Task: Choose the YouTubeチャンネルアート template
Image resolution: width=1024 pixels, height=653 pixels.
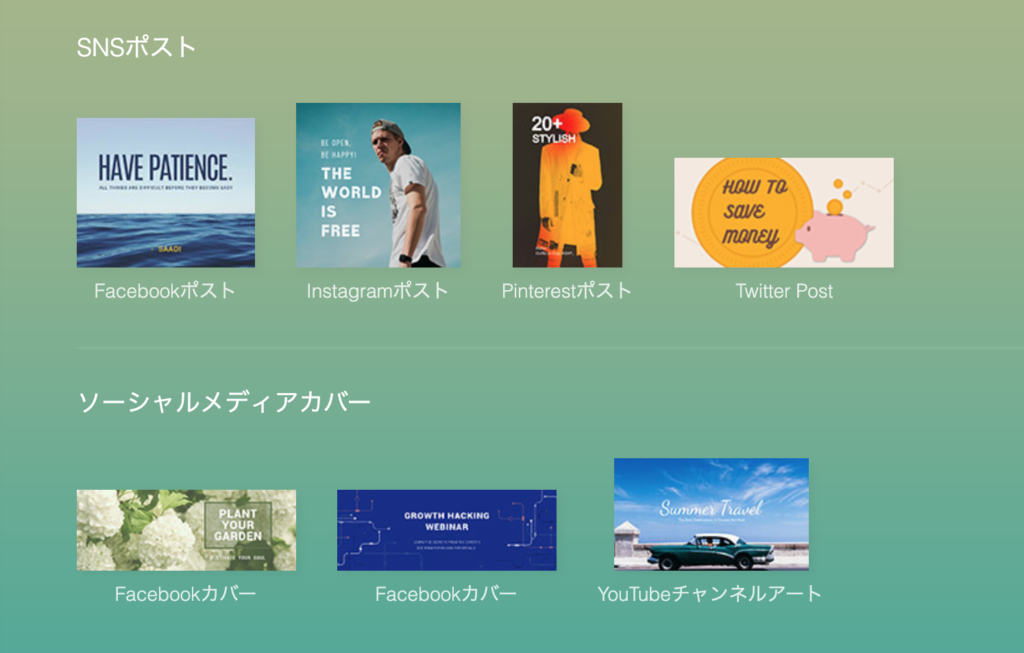Action: 711,514
